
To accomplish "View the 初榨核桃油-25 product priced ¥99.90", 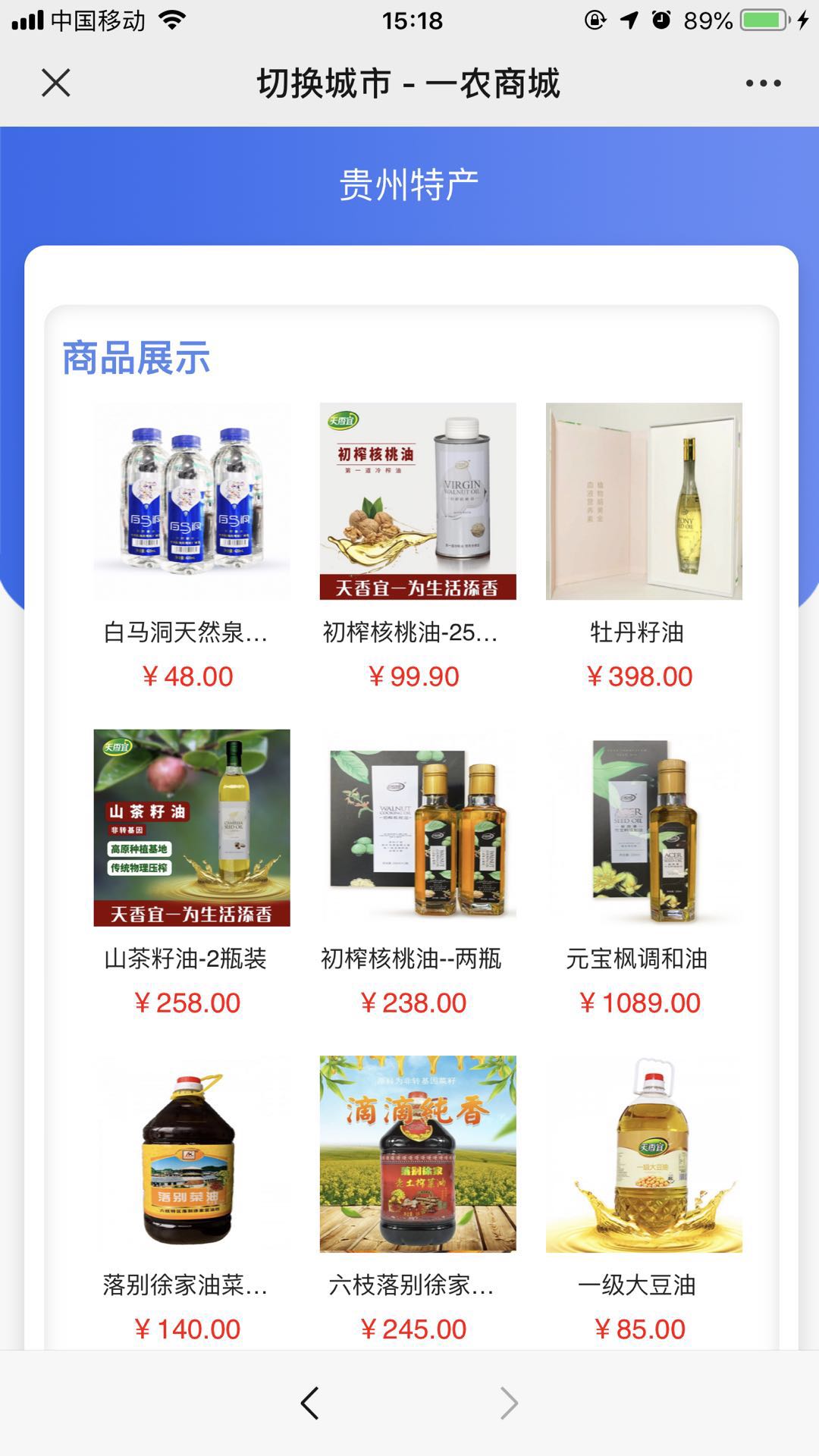I will coord(417,501).
